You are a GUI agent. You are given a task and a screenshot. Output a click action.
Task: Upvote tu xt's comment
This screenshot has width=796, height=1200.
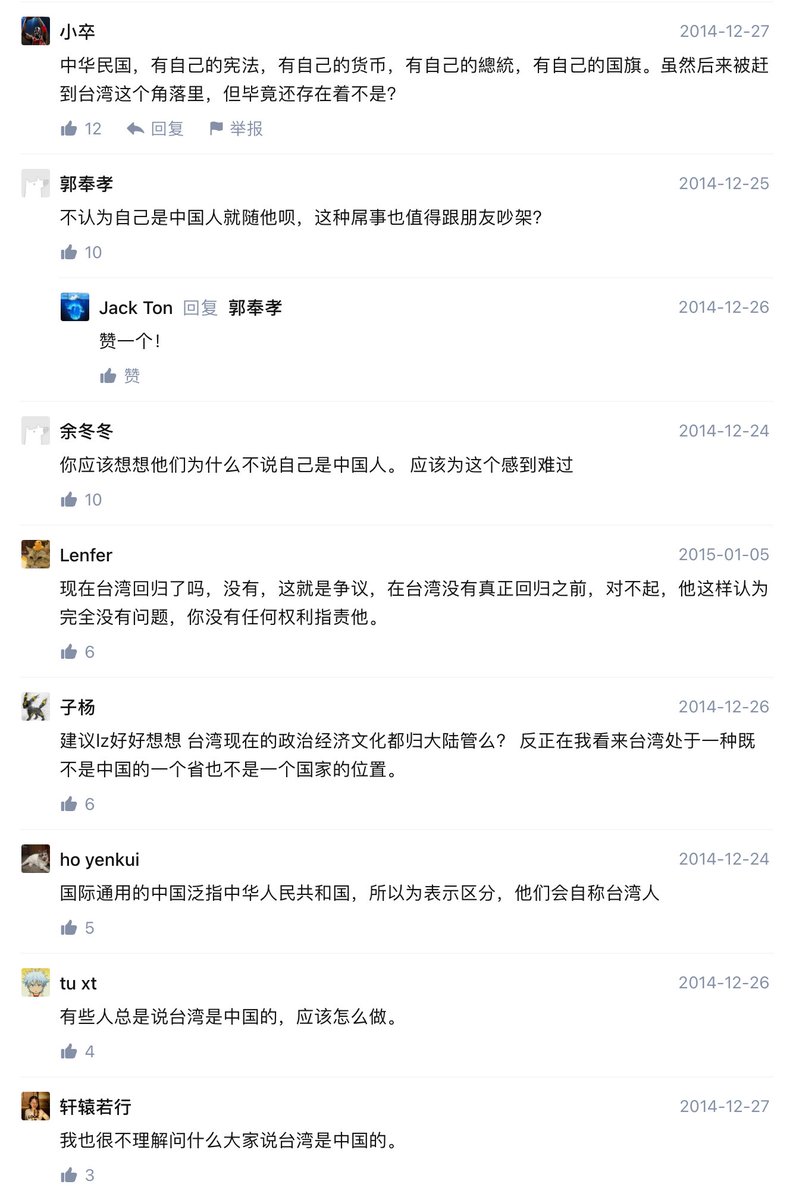coord(77,1052)
